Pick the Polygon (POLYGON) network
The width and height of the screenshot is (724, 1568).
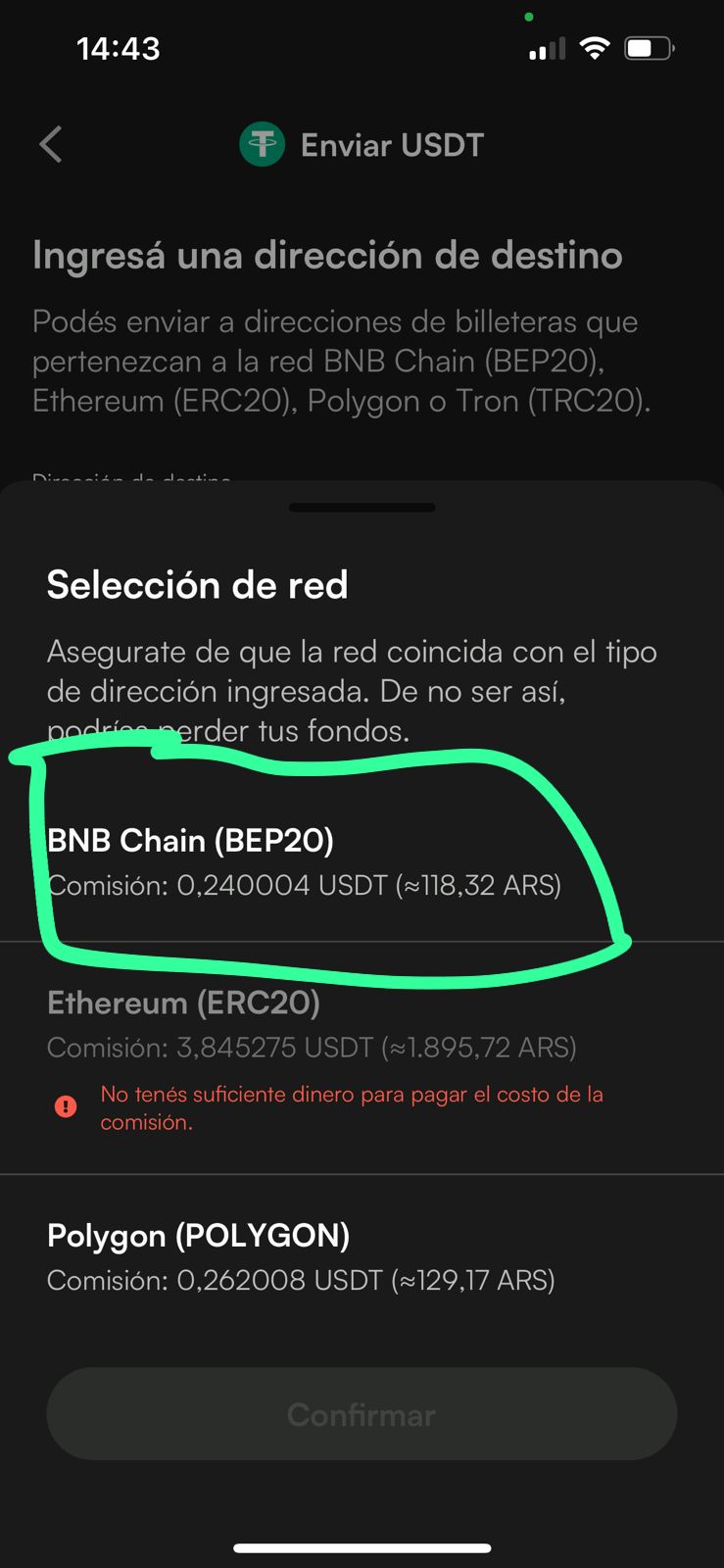302,1256
